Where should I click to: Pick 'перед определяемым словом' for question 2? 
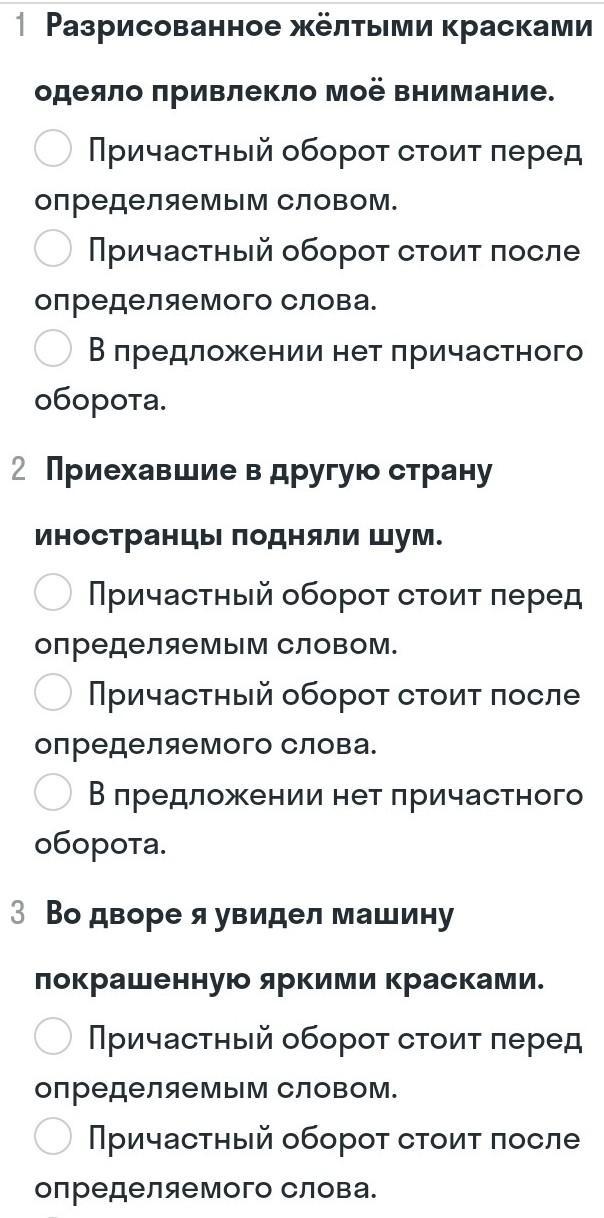coord(52,593)
